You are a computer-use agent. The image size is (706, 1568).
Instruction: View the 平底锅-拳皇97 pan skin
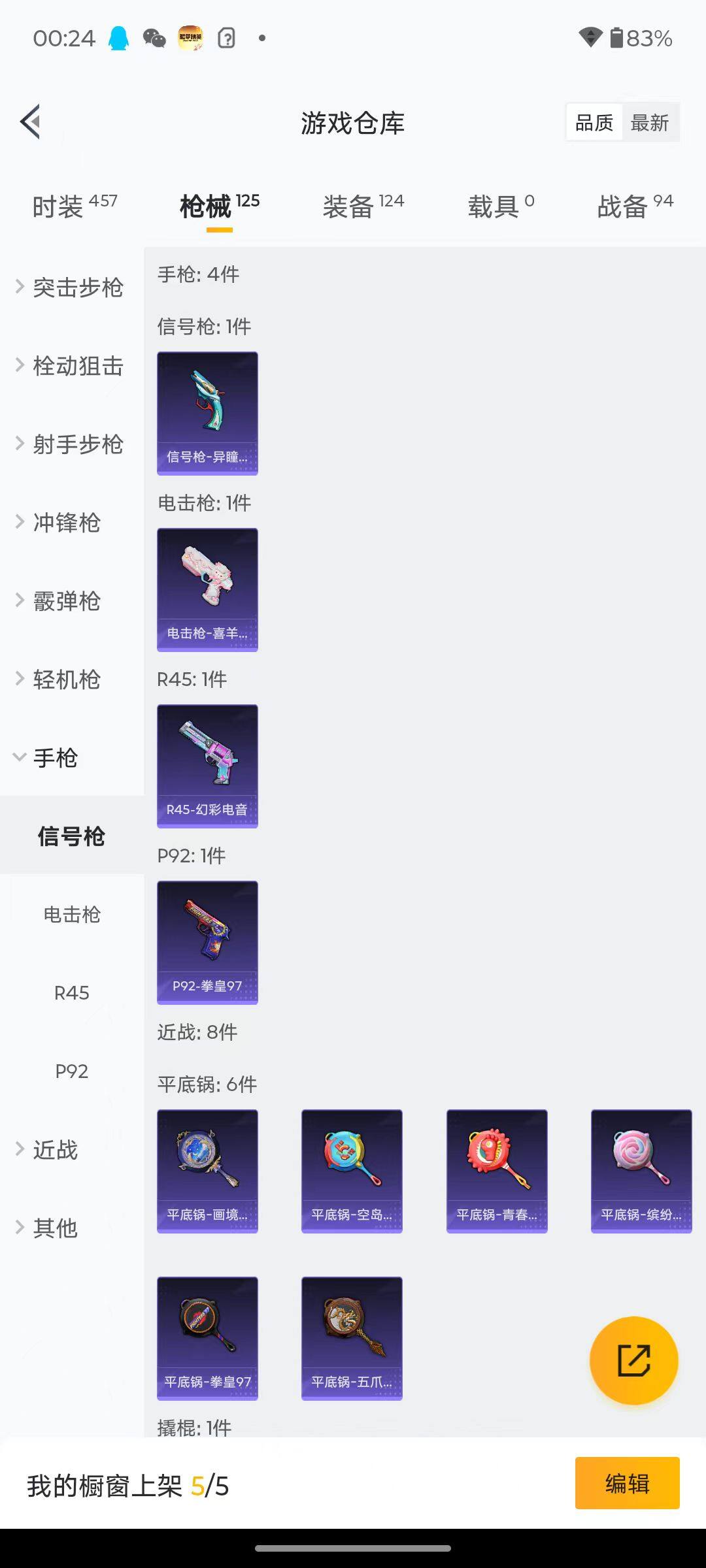coord(207,1338)
